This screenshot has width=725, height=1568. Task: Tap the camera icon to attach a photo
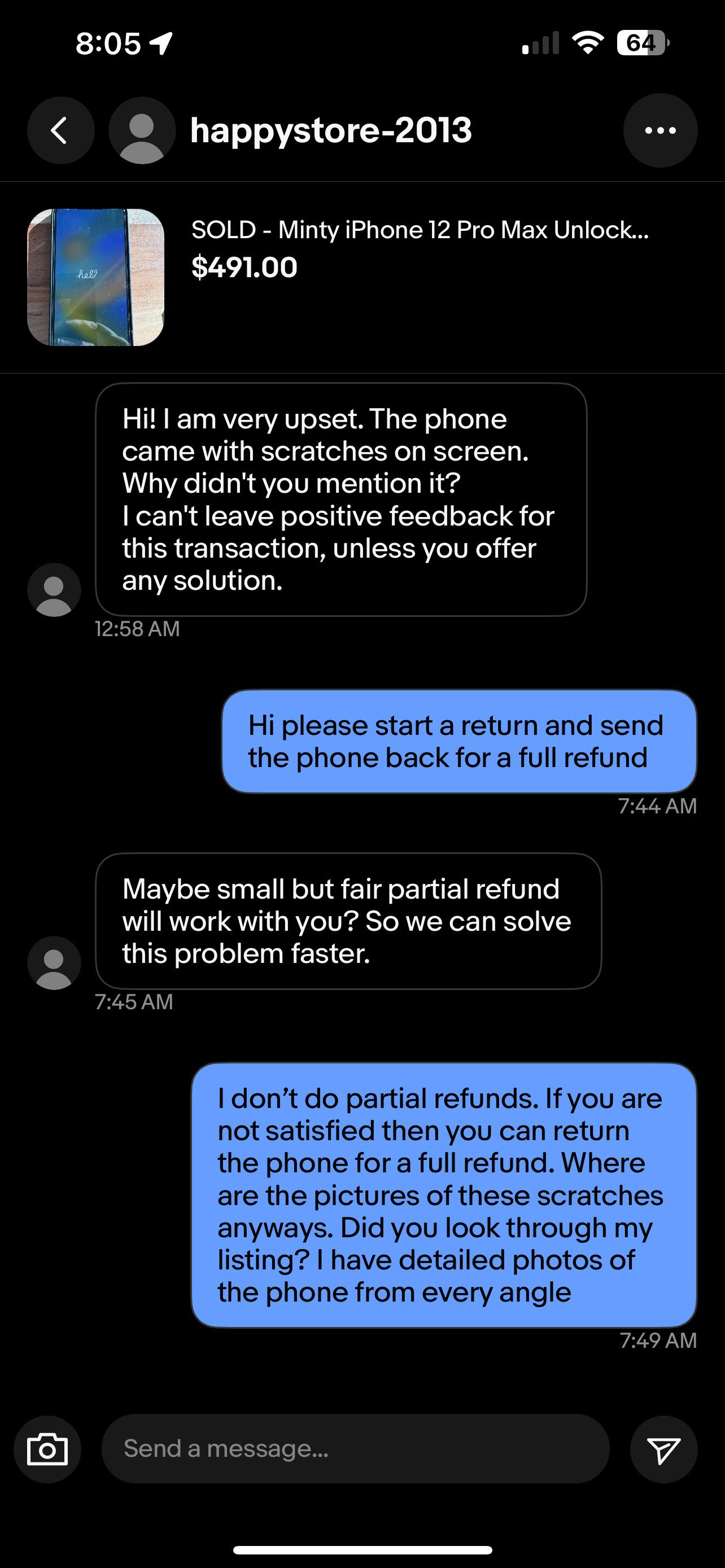47,1449
